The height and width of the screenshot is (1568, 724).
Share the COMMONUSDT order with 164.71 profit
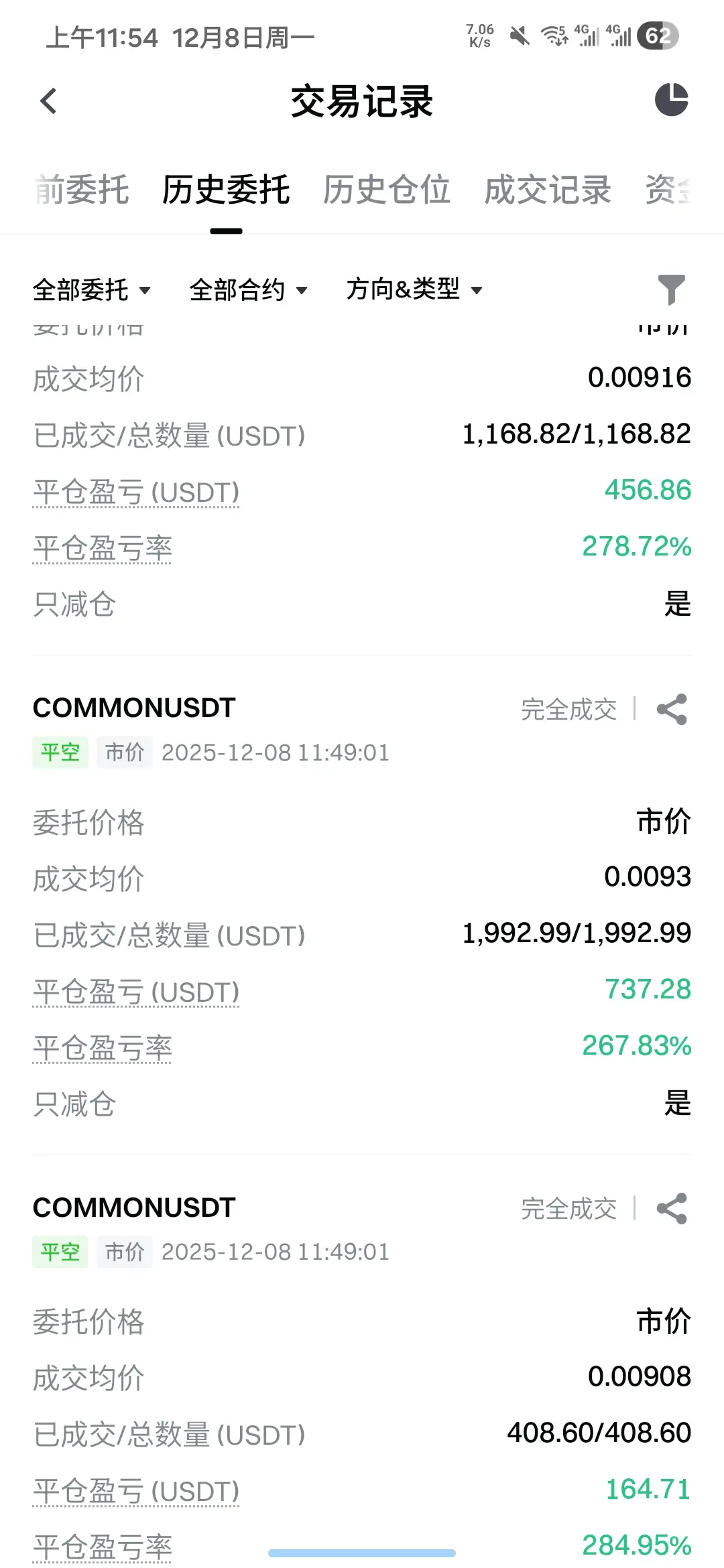[x=672, y=1209]
